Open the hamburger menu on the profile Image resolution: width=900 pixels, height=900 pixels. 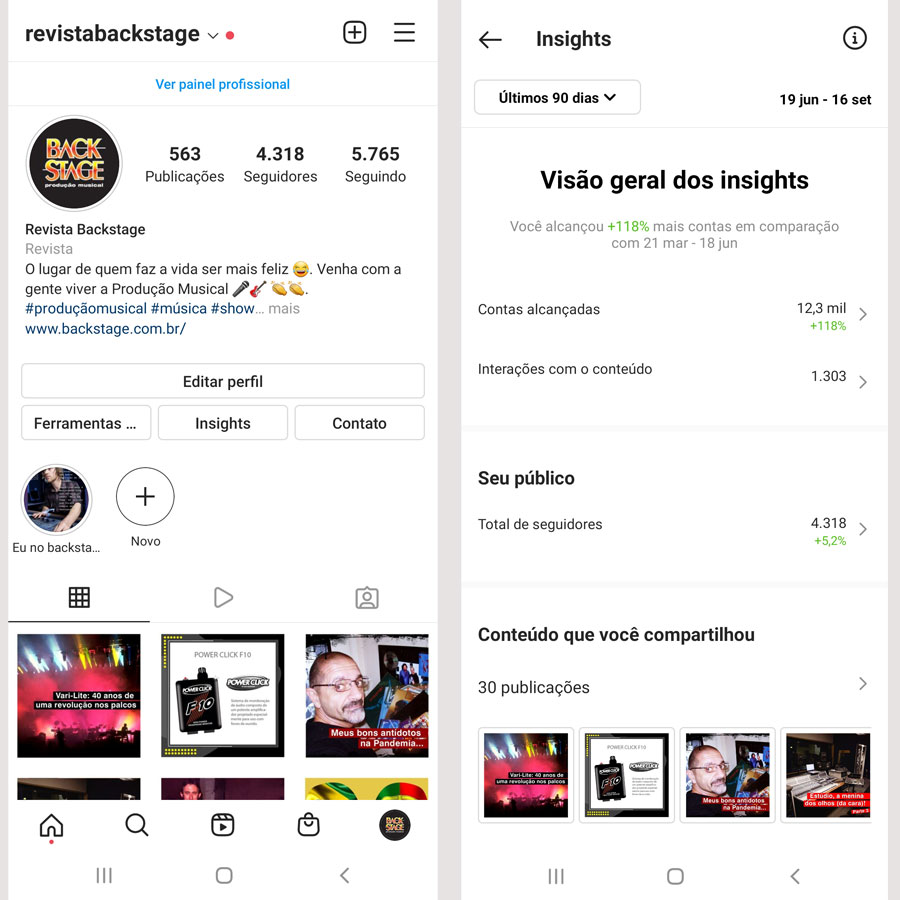[404, 33]
